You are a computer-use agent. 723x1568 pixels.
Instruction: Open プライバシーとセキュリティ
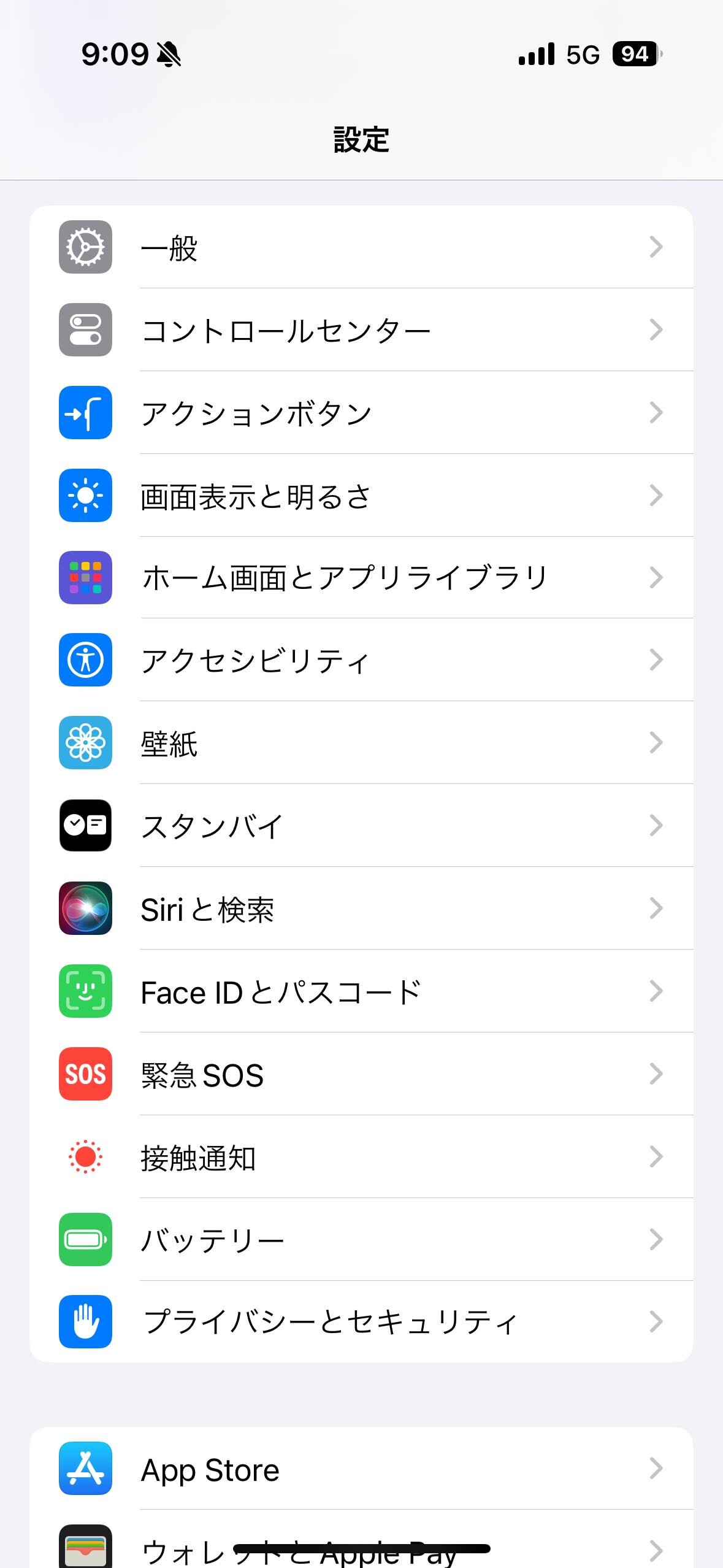coord(361,1321)
